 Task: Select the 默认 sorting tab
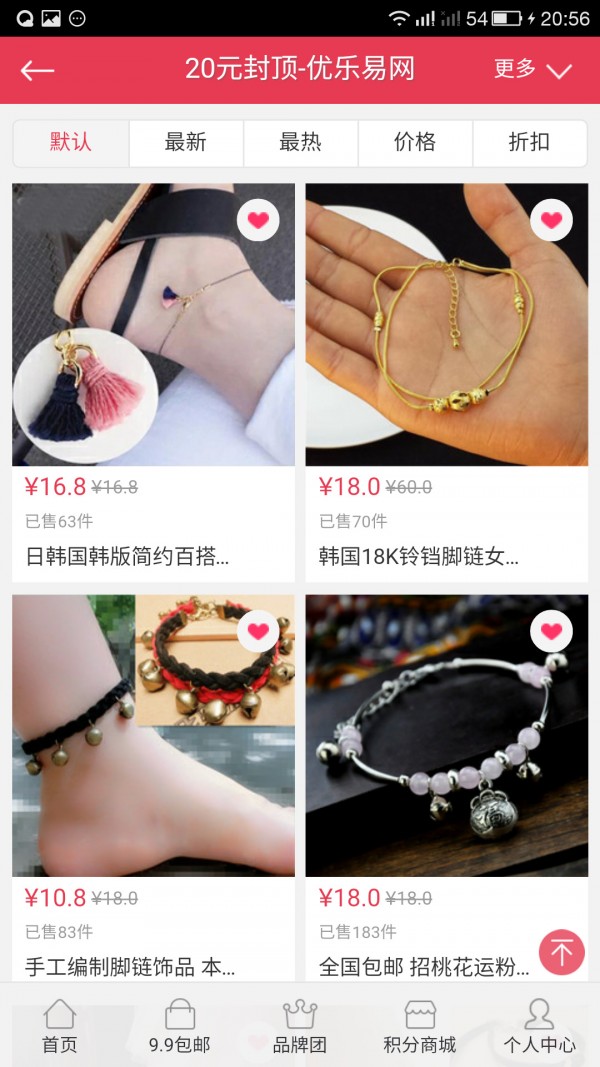71,143
